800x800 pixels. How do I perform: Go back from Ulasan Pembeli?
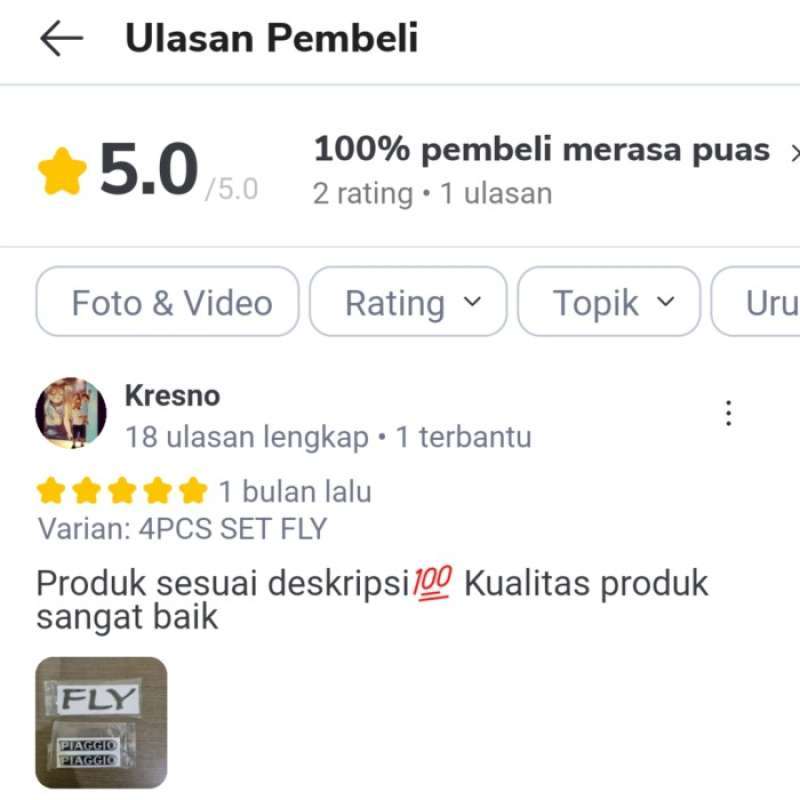[61, 39]
